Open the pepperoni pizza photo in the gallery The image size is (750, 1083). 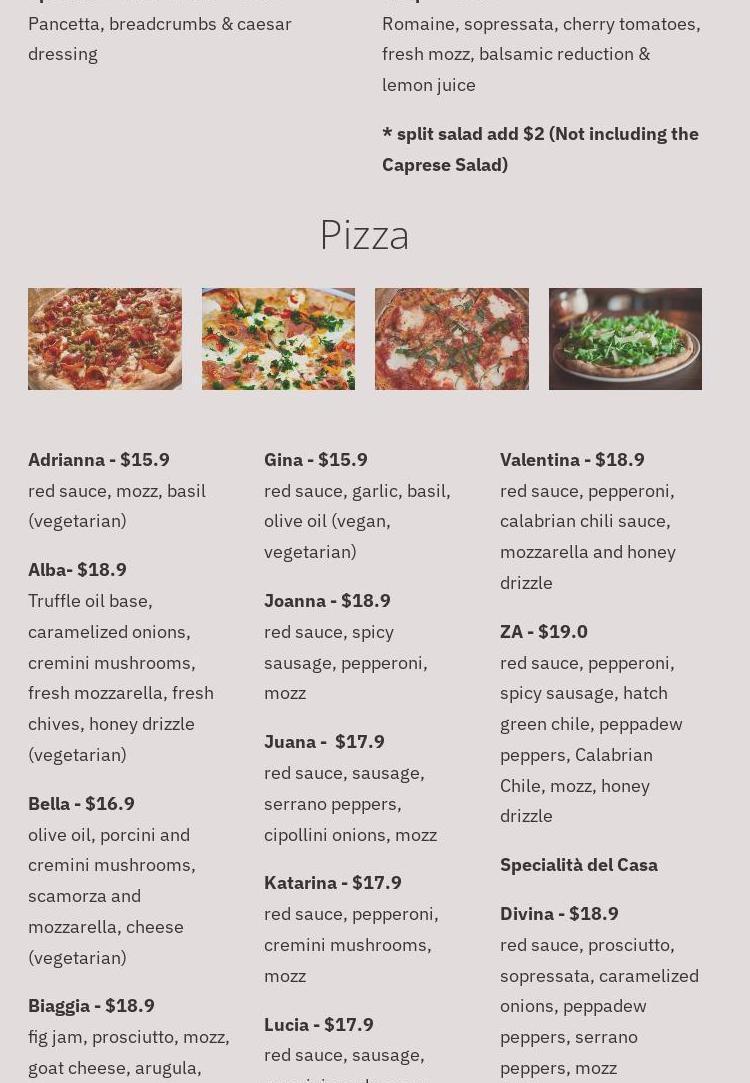(105, 339)
